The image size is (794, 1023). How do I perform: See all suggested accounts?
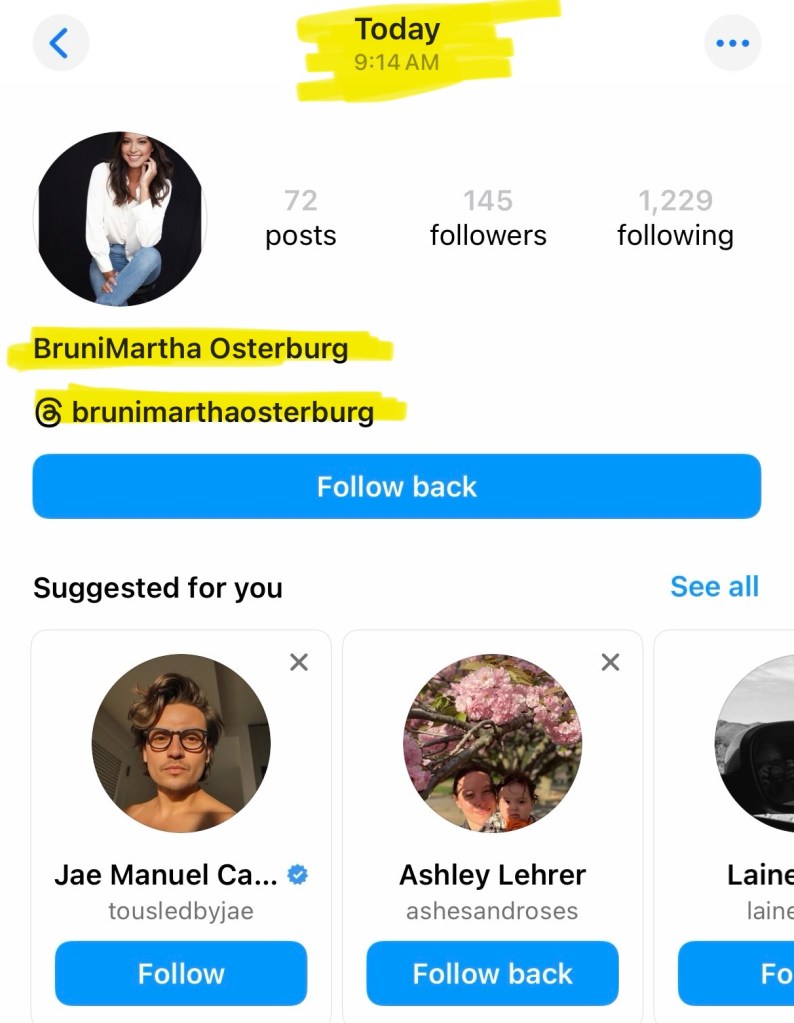point(714,587)
